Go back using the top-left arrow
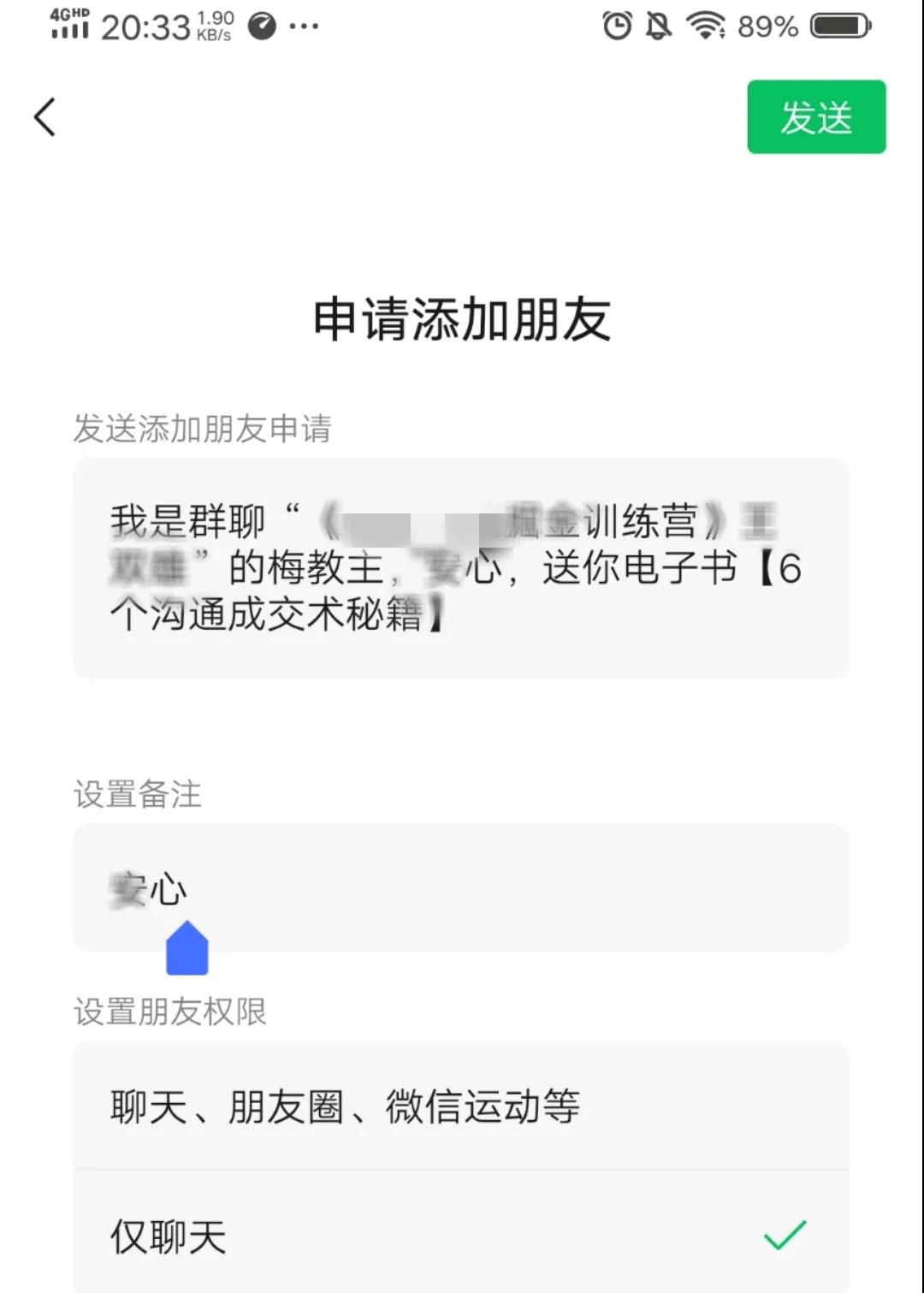Image resolution: width=924 pixels, height=1293 pixels. 45,117
